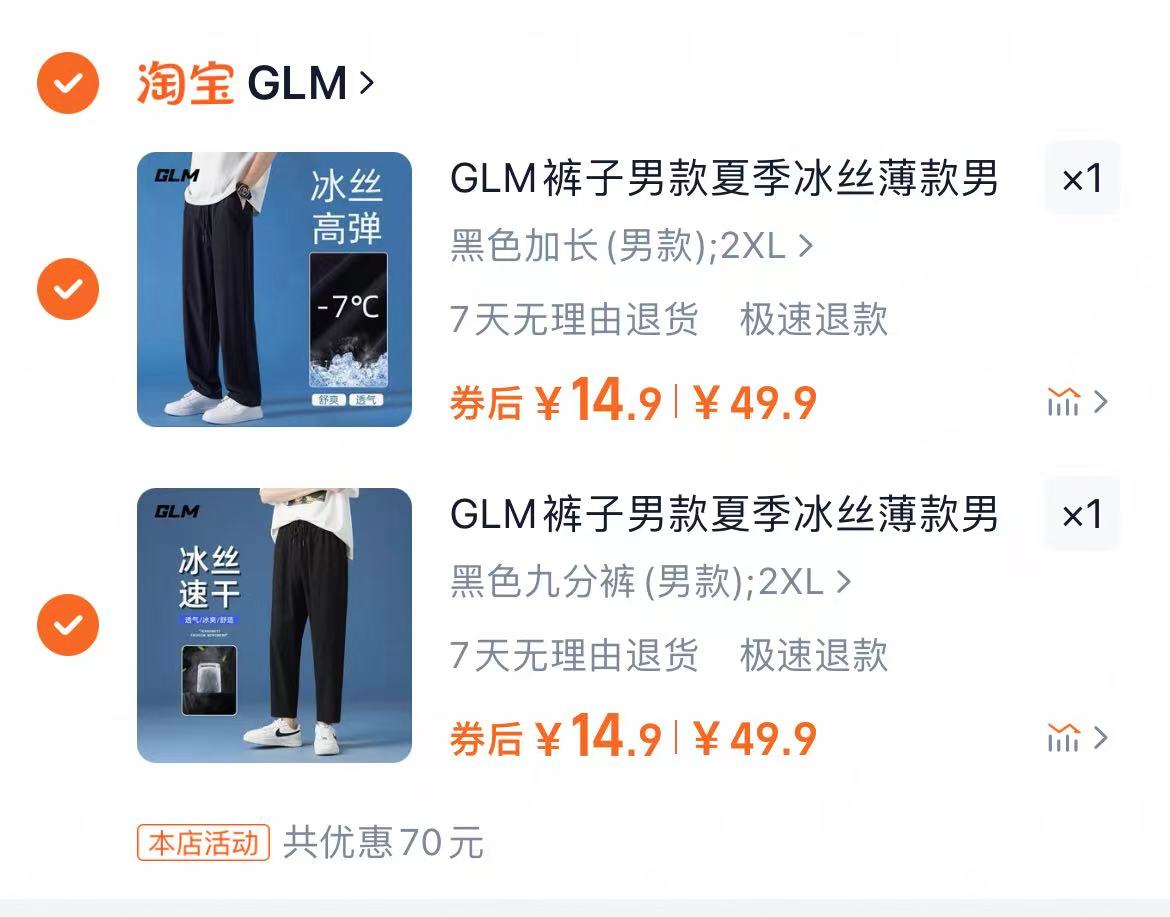Adjust quantity x1 for 黑色九分裤 pants
Screen dimensions: 1170x917
1082,515
